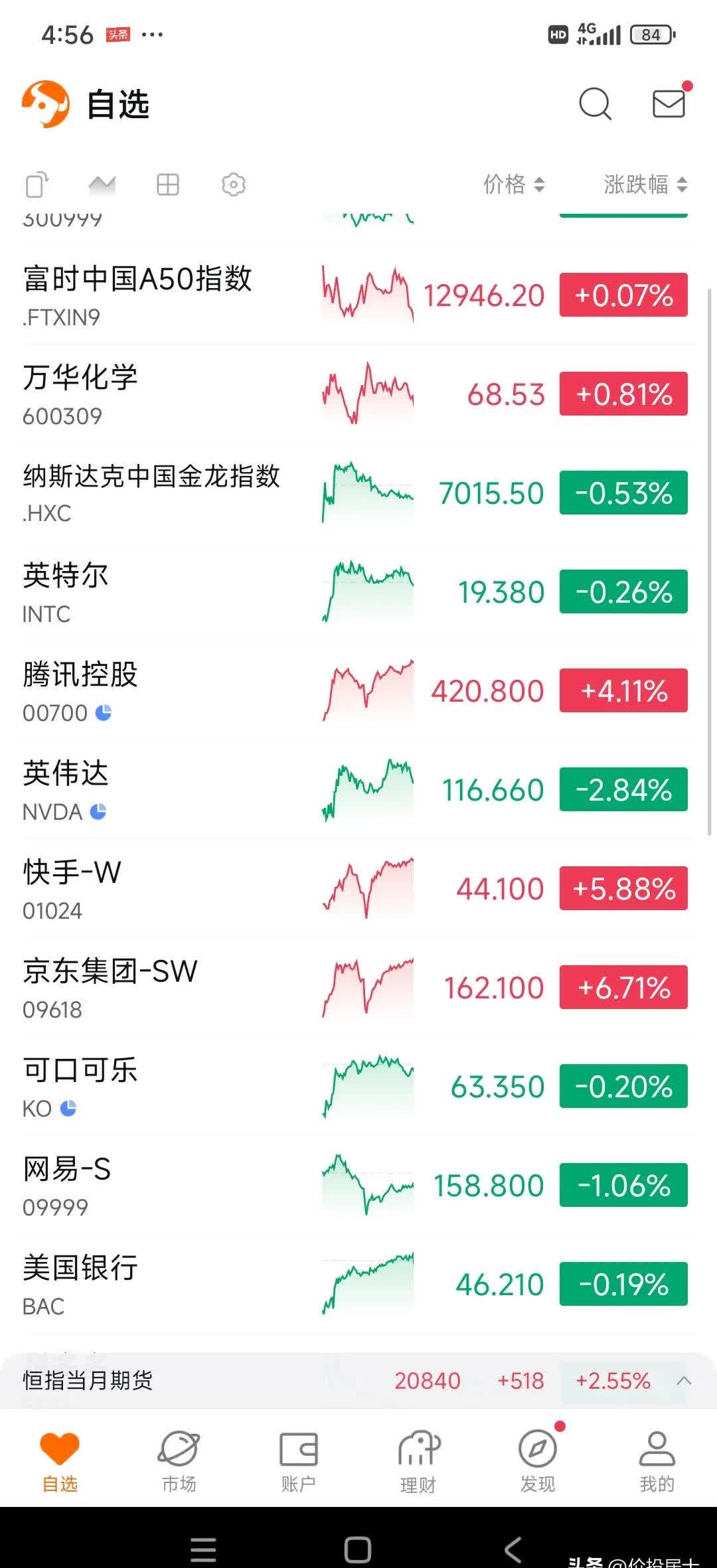Open watchlist settings gear icon
The height and width of the screenshot is (1568, 717).
point(233,185)
